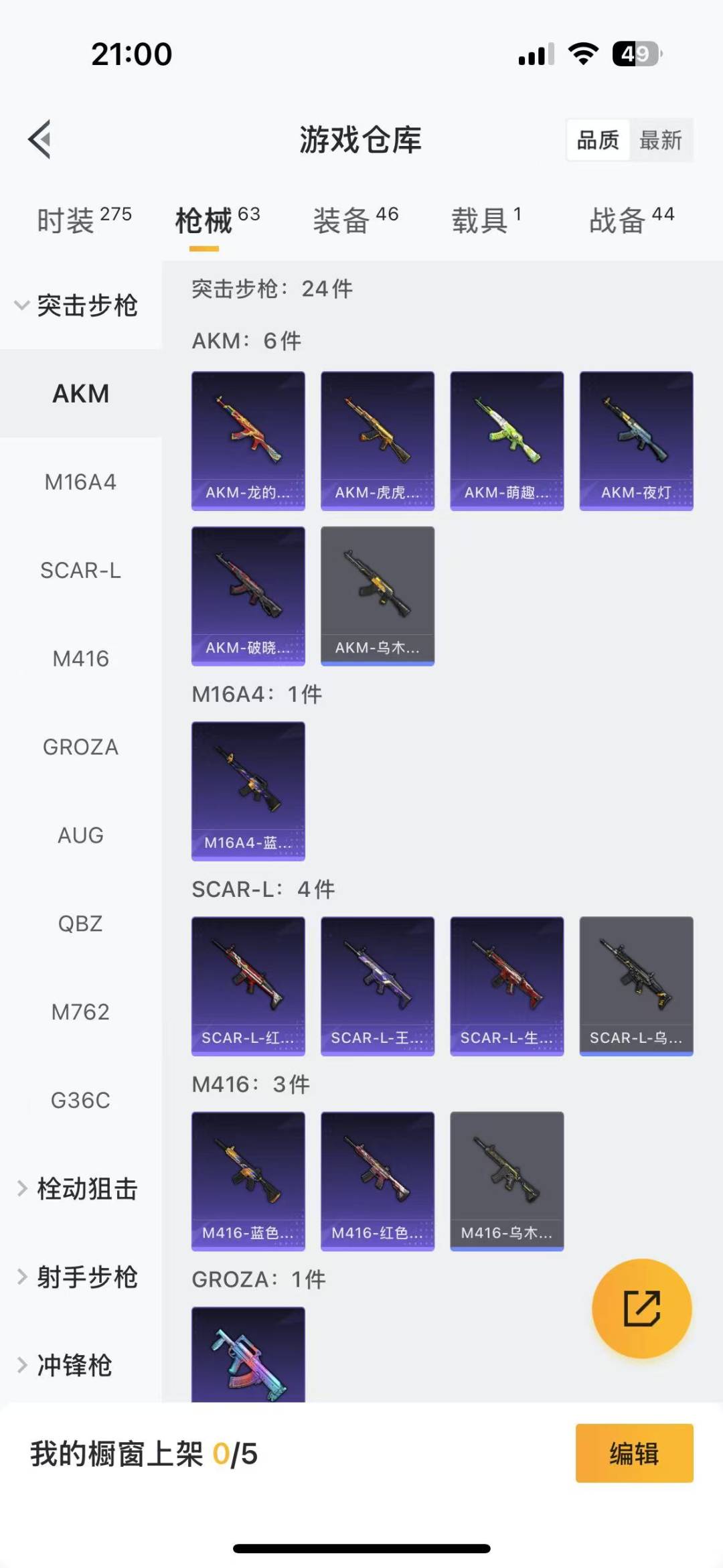Switch to the 装备 tab
The height and width of the screenshot is (1568, 723).
click(355, 220)
